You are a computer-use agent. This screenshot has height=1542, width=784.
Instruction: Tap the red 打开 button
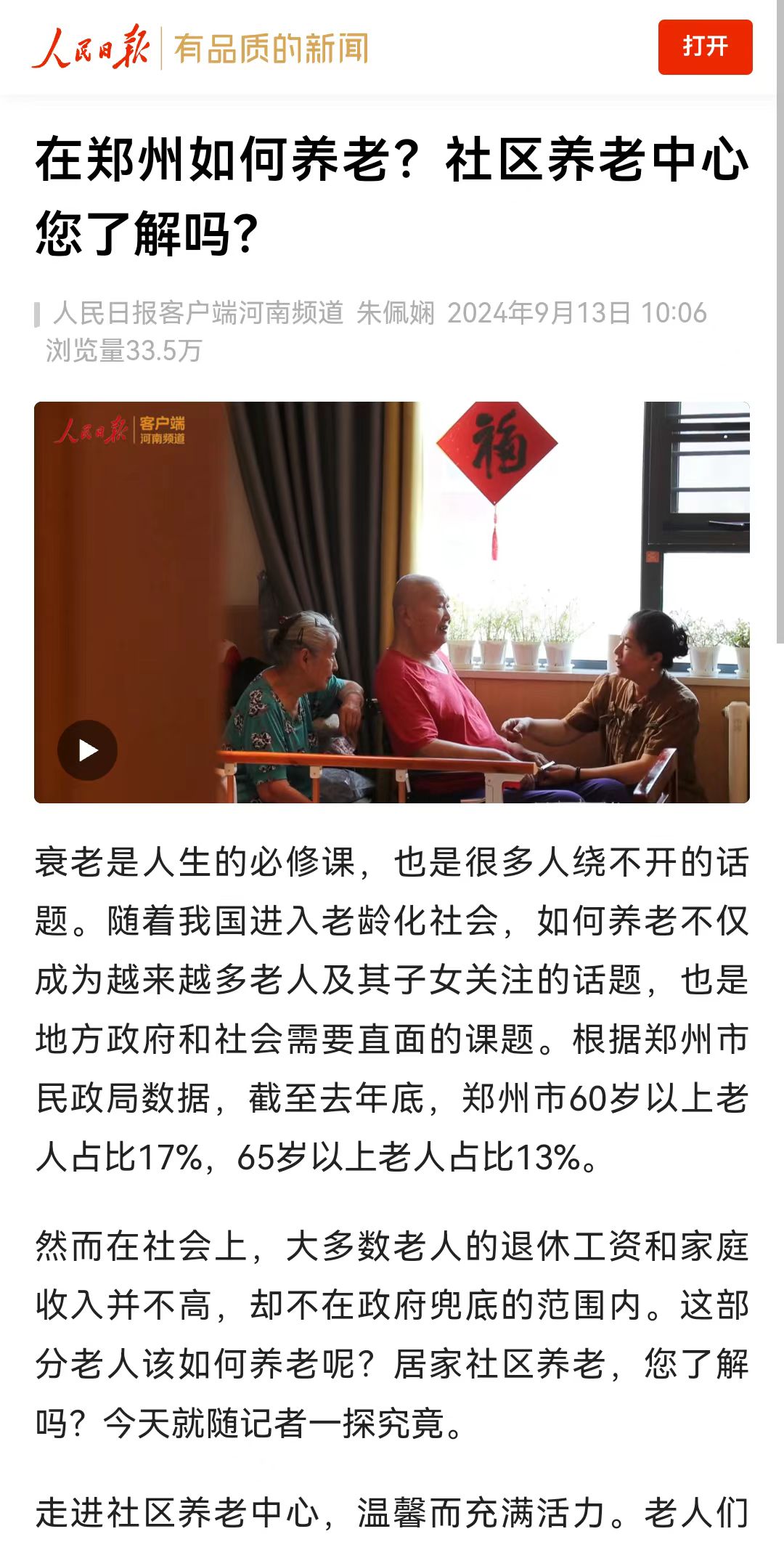(x=705, y=47)
